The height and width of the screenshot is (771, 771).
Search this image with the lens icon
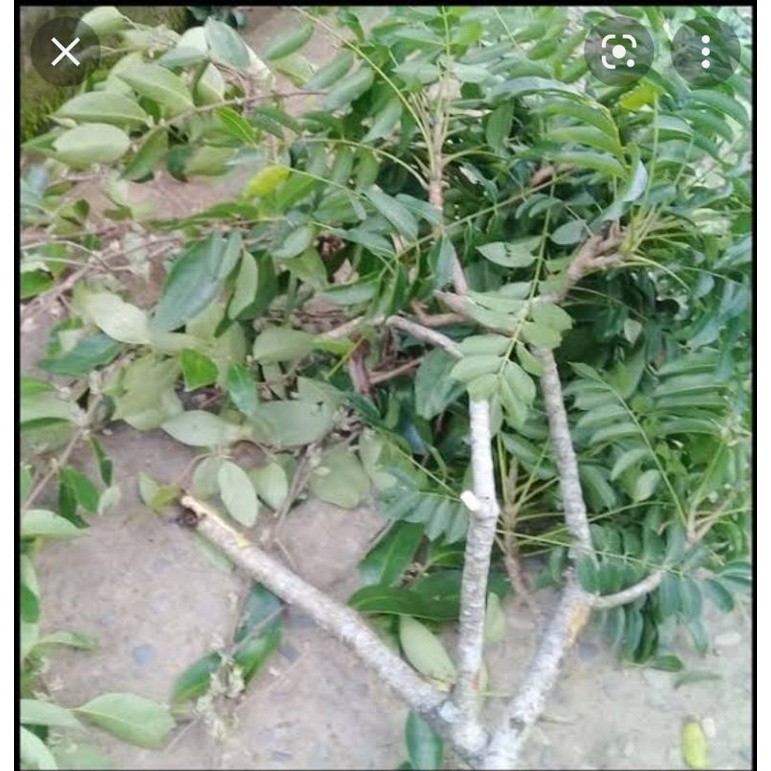(619, 51)
